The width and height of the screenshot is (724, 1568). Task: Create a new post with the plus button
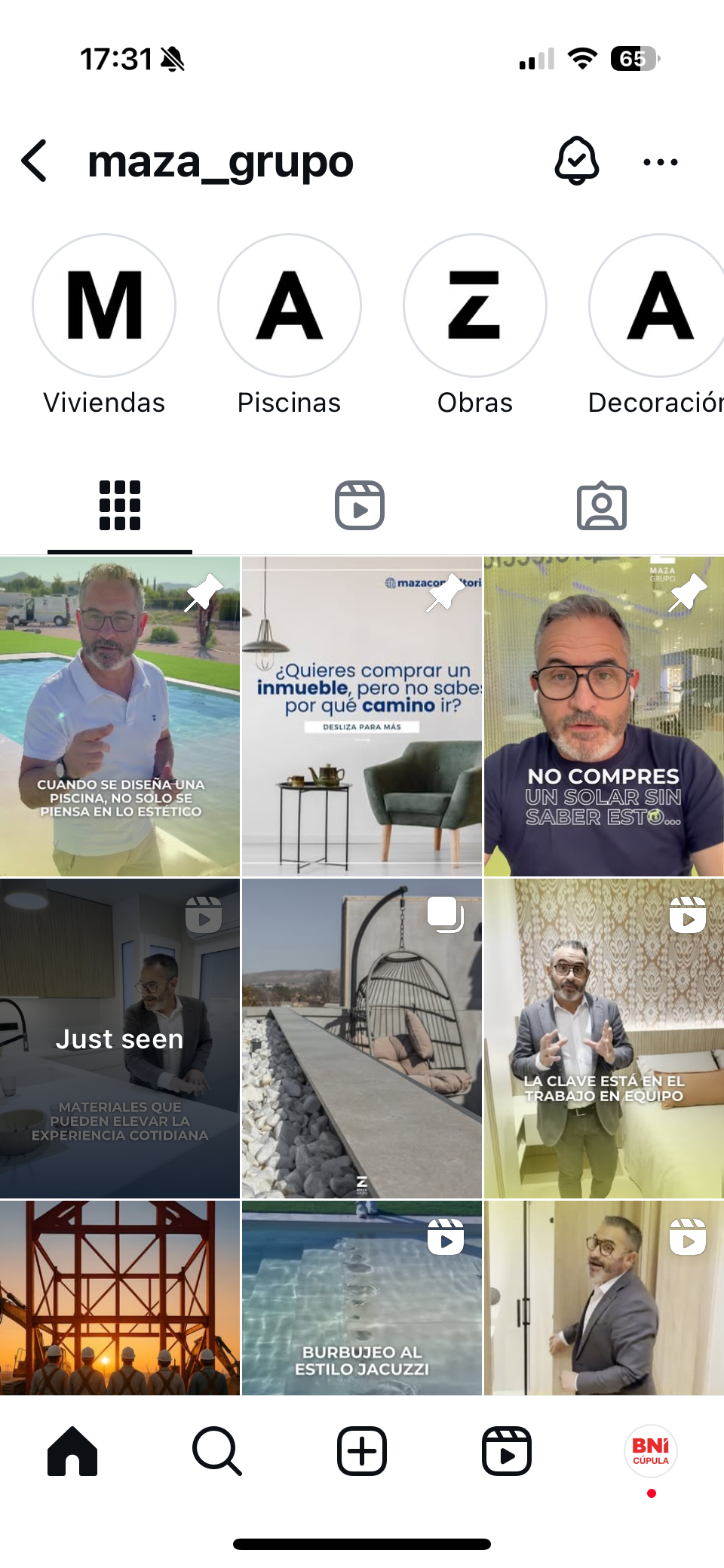tap(362, 1450)
